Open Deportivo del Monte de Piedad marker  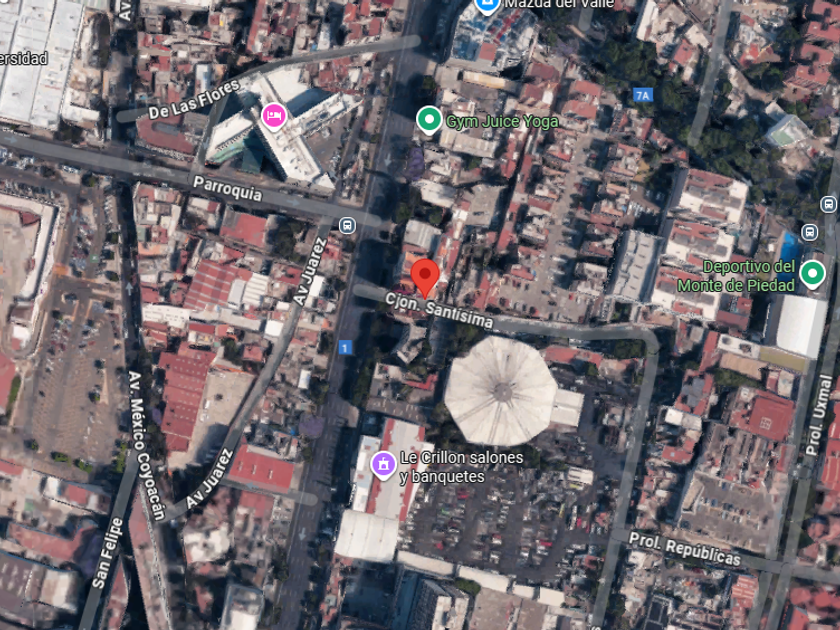point(812,272)
